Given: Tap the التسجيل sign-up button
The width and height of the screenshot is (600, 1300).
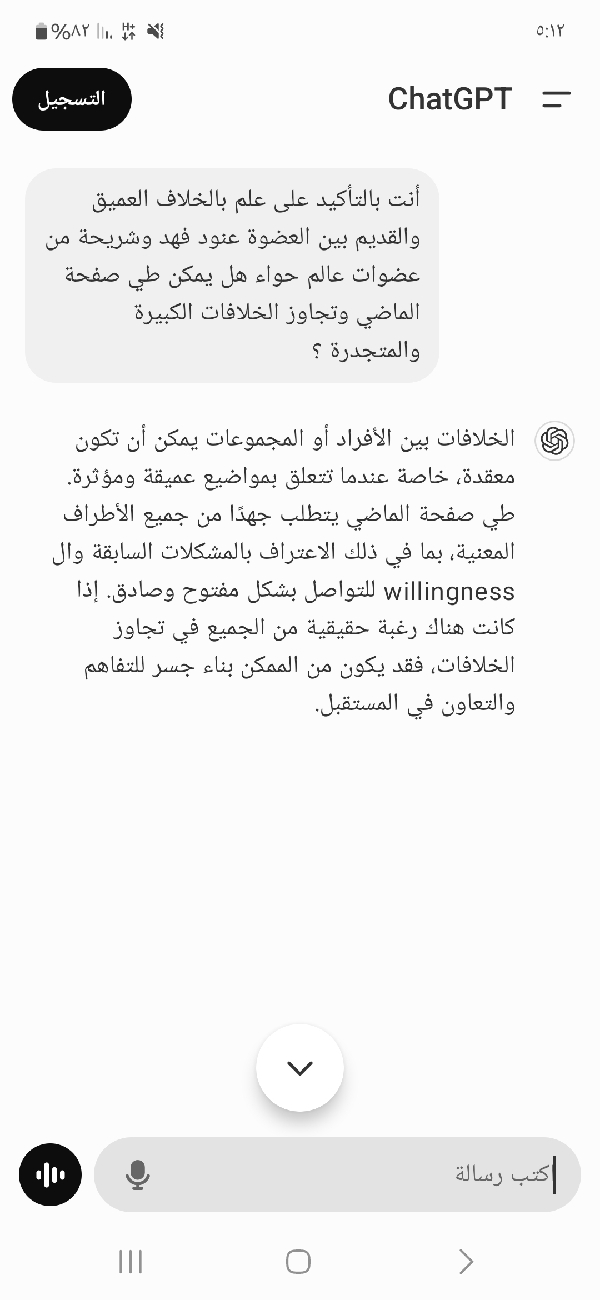Looking at the screenshot, I should point(72,99).
